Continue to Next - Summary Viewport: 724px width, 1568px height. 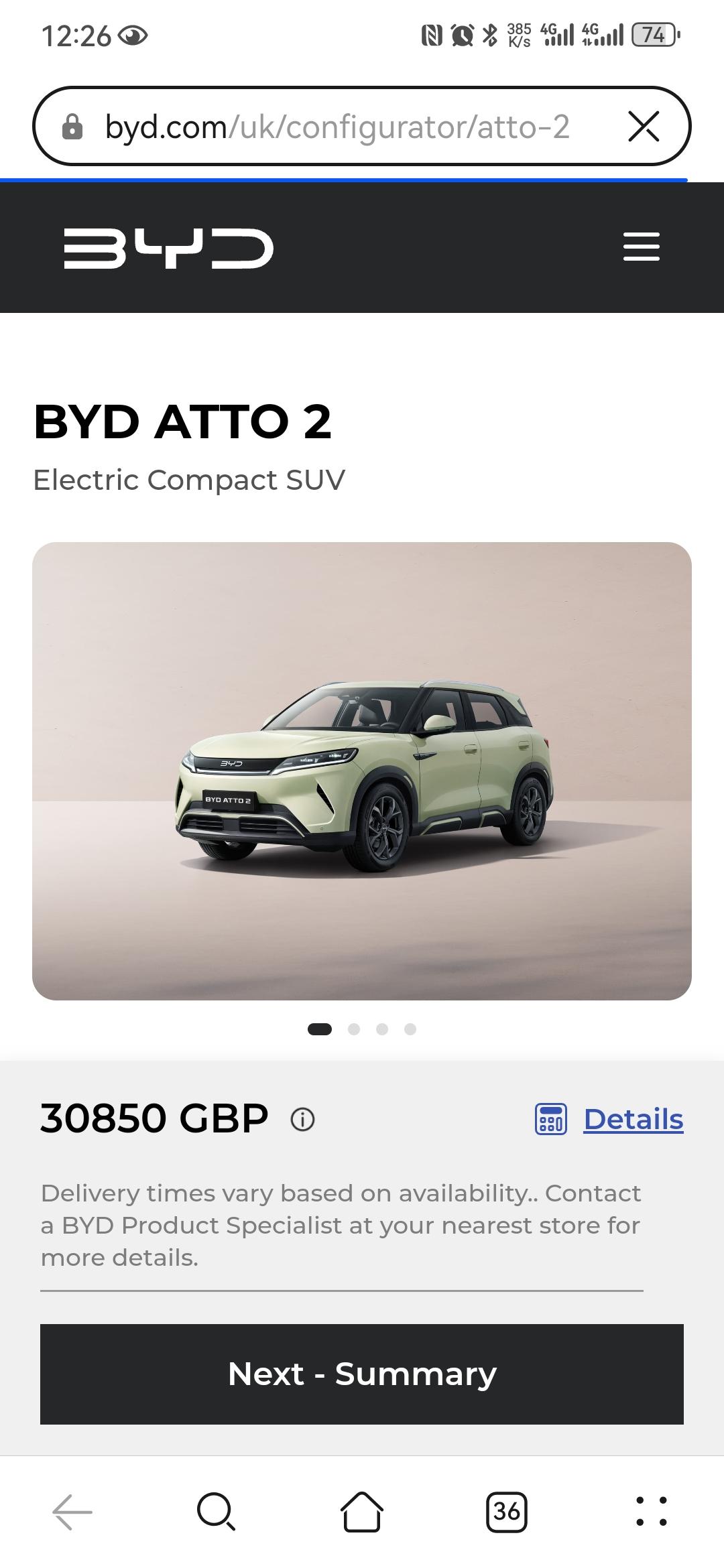tap(362, 1374)
